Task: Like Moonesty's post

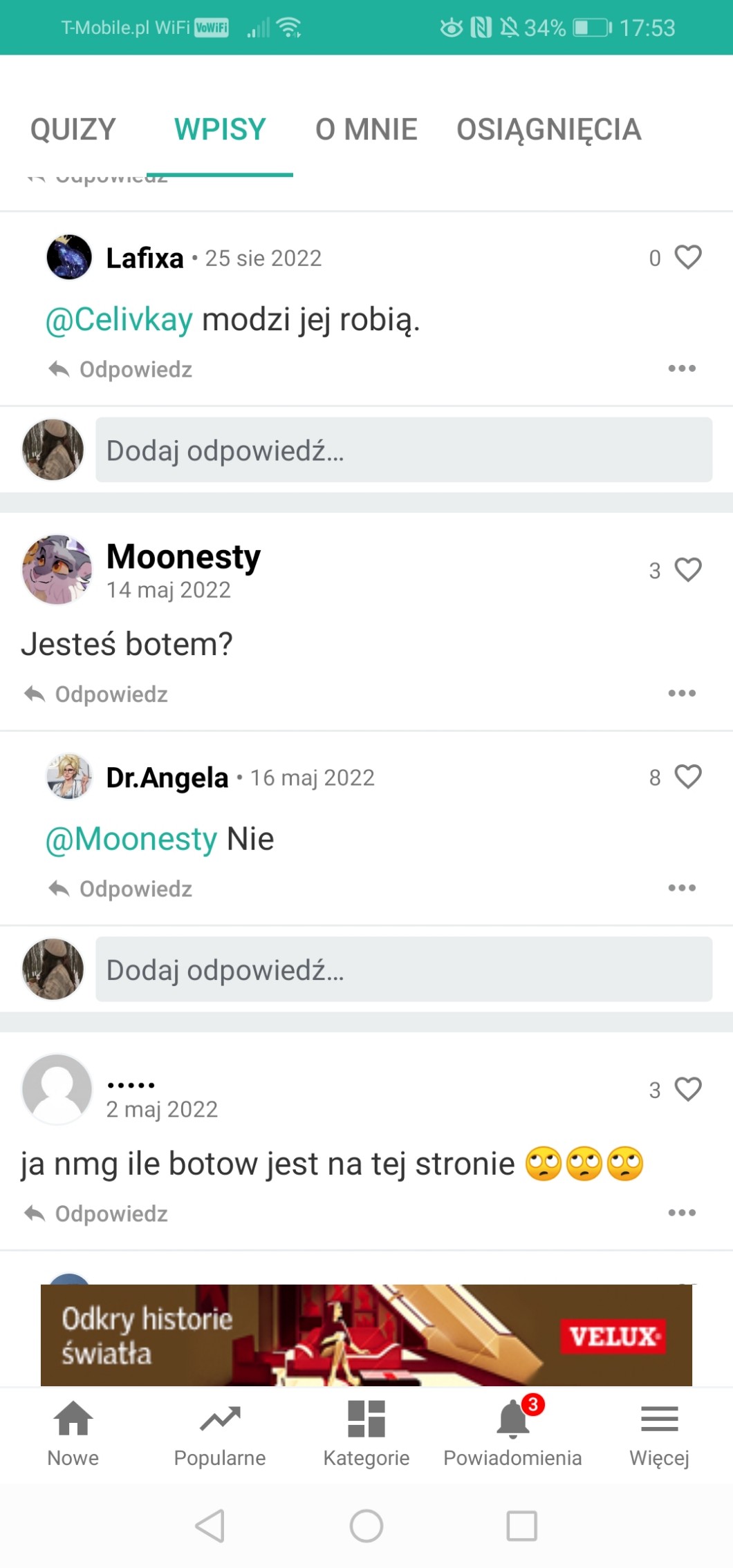Action: (x=688, y=569)
